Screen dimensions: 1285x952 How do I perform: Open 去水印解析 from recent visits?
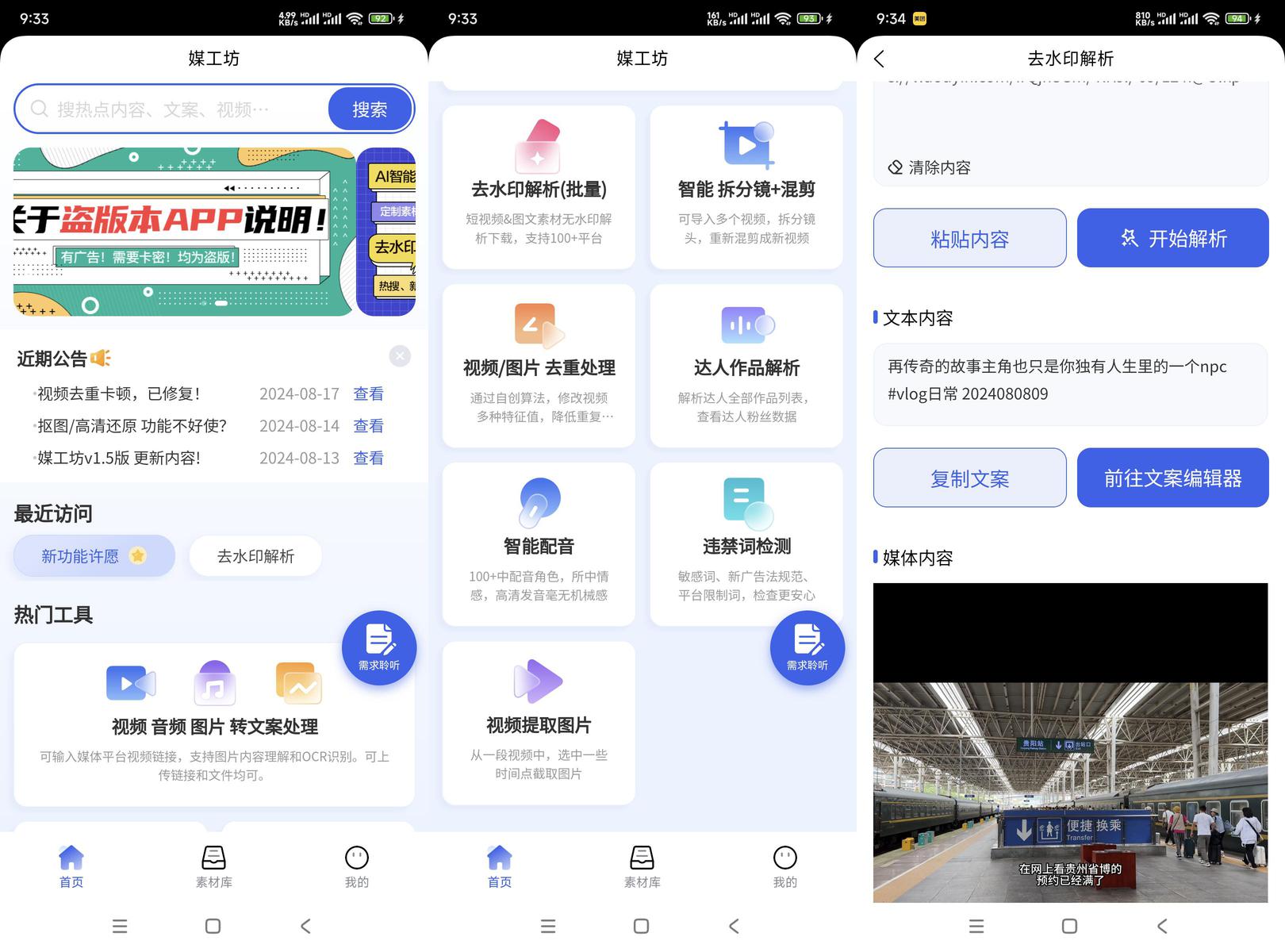pos(255,556)
